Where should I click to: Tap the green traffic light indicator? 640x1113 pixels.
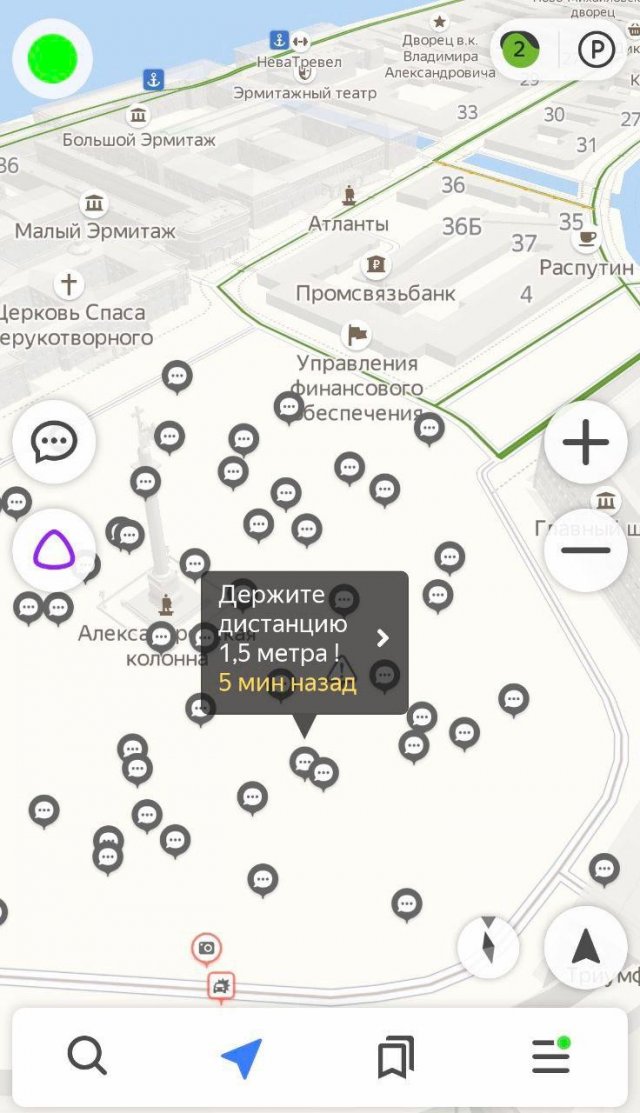tap(52, 58)
